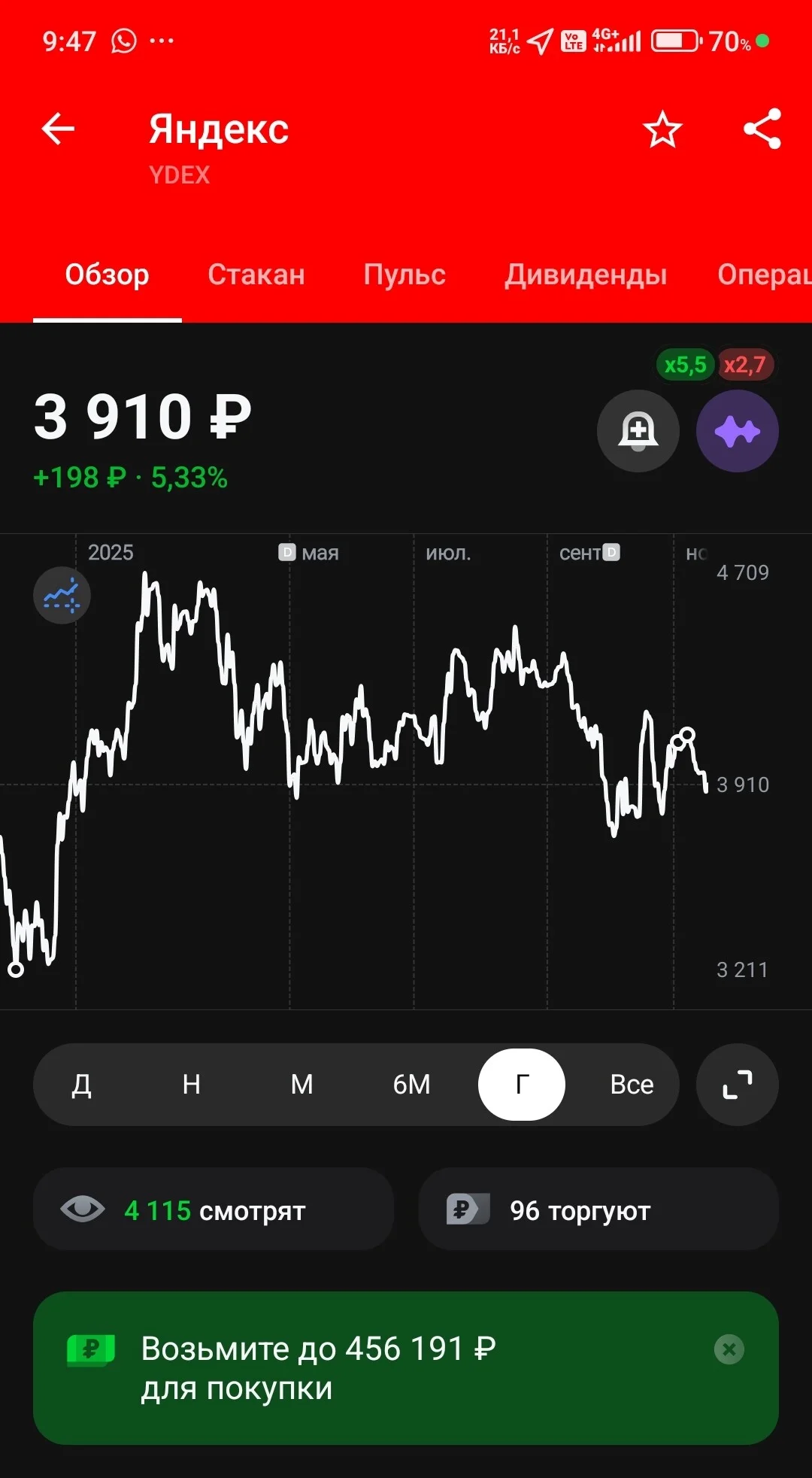Open the 96 торгуют chip
Image resolution: width=812 pixels, height=1478 pixels.
coord(598,1209)
